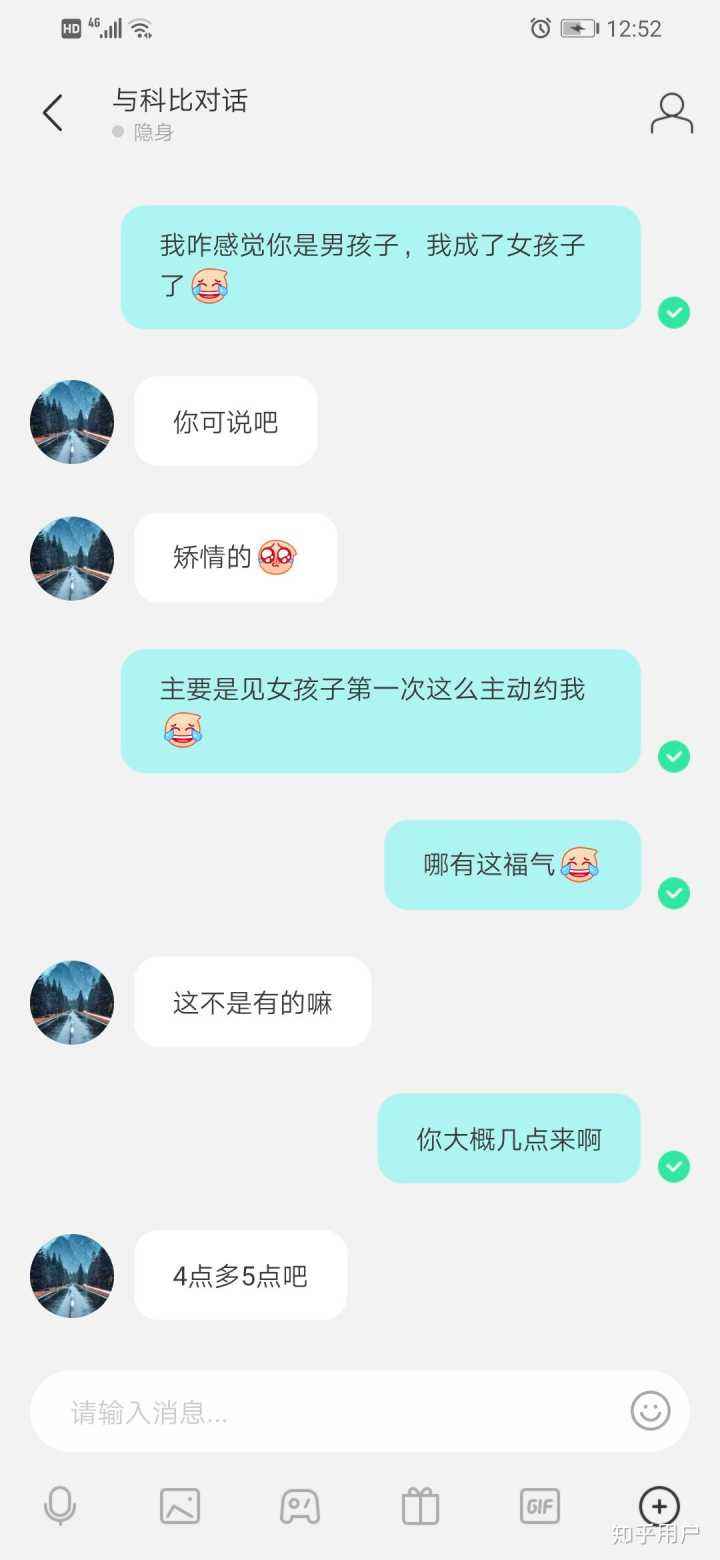Go back using the back arrow
The height and width of the screenshot is (1560, 720).
tap(52, 113)
